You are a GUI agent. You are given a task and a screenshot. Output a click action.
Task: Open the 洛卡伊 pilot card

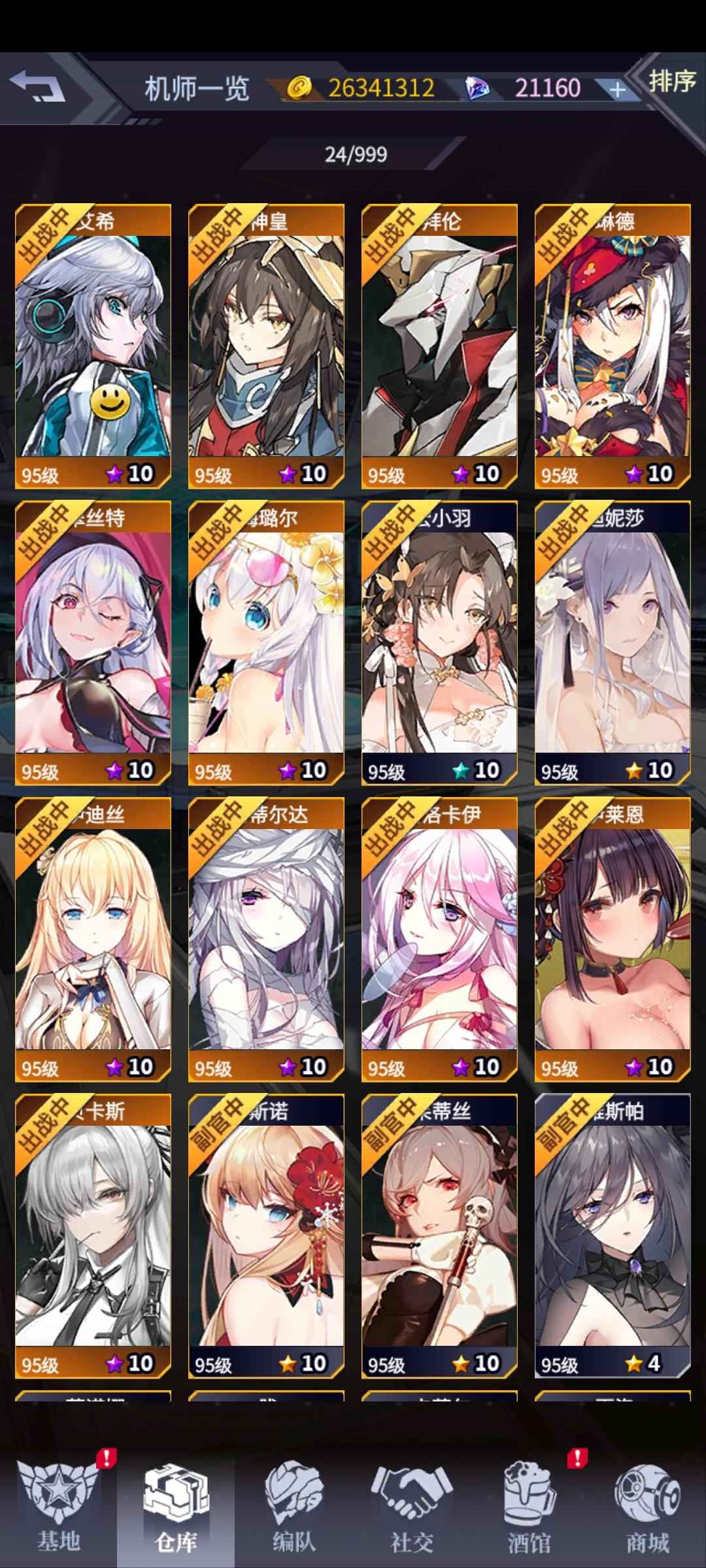[439, 939]
